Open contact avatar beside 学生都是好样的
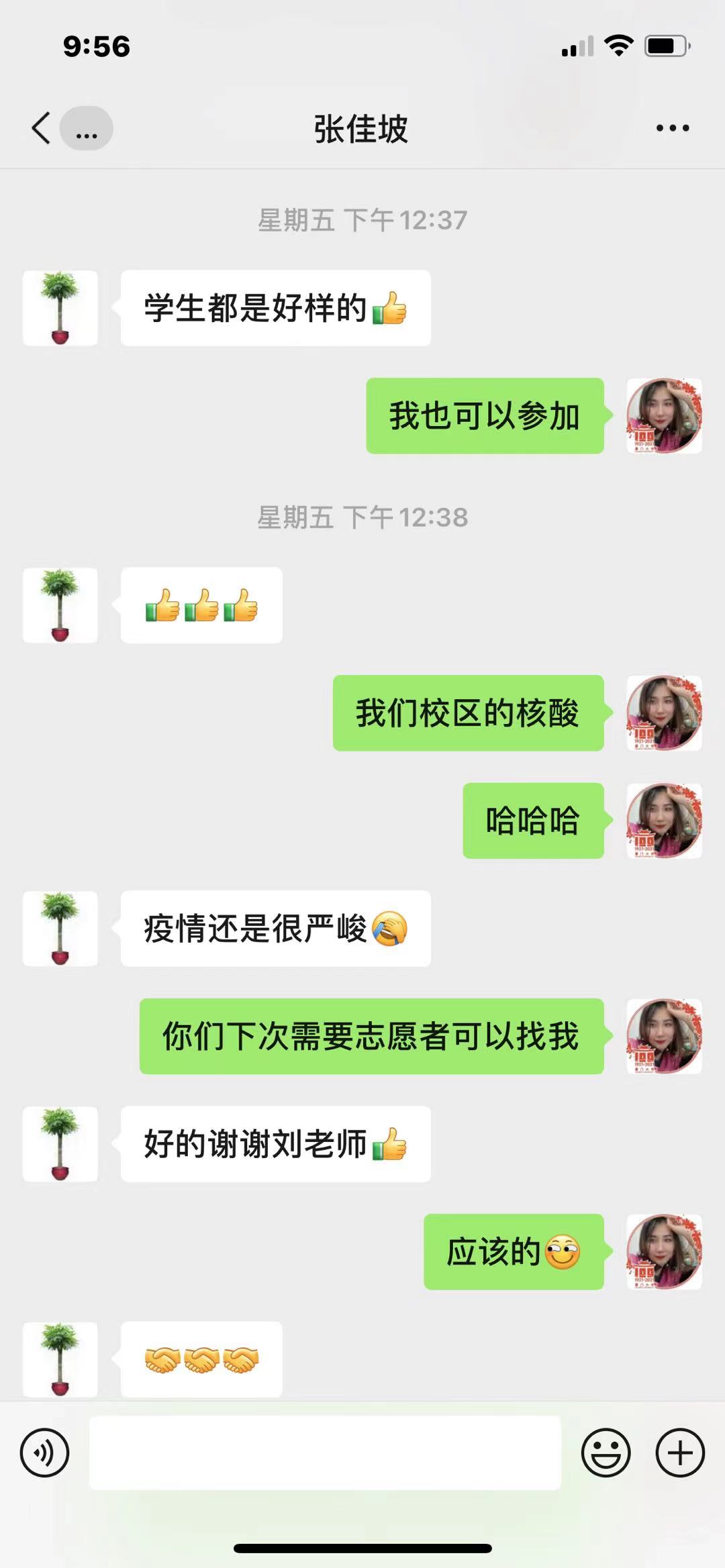This screenshot has height=1568, width=725. click(x=60, y=308)
